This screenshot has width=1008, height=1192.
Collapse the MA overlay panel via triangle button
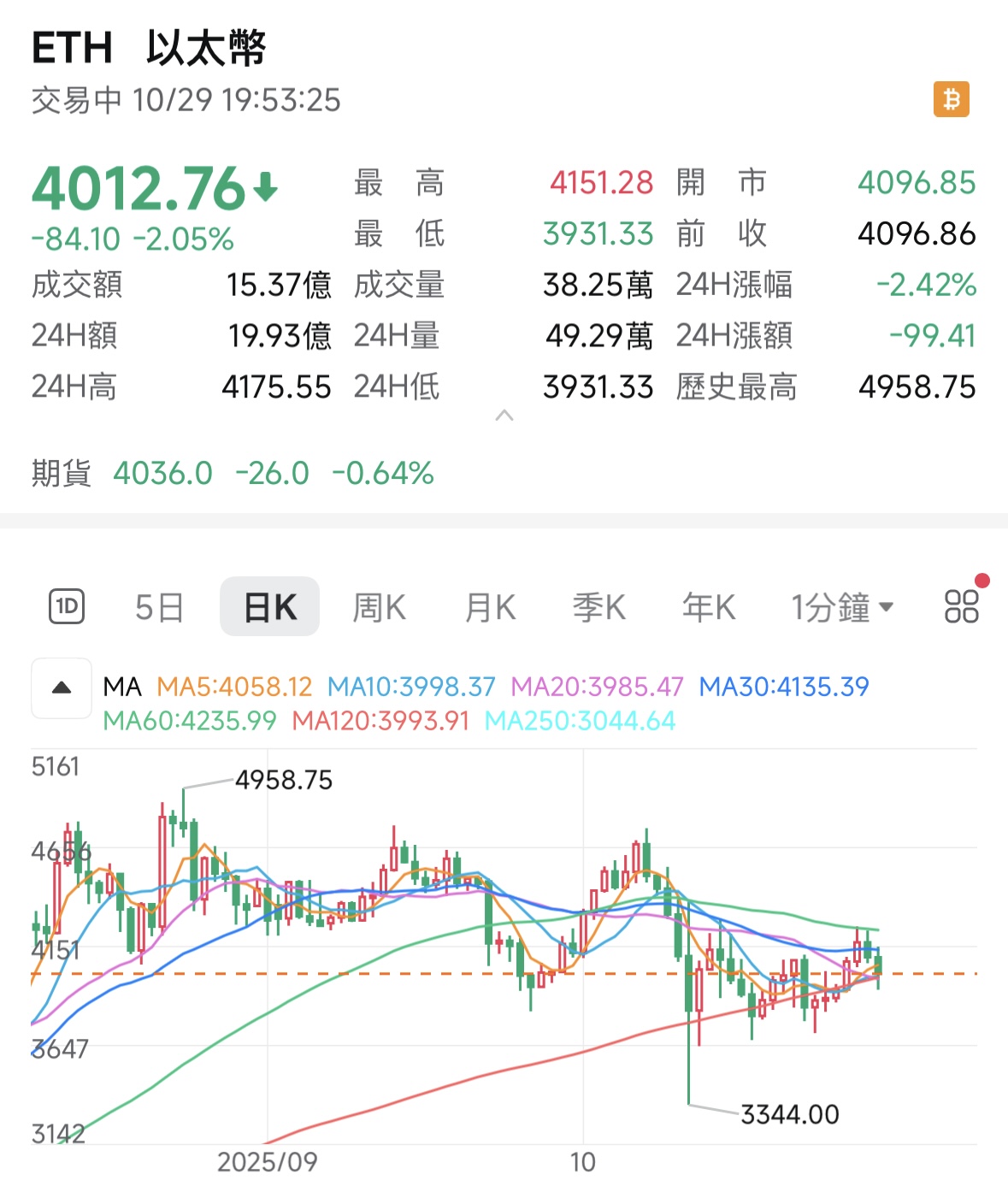point(61,687)
